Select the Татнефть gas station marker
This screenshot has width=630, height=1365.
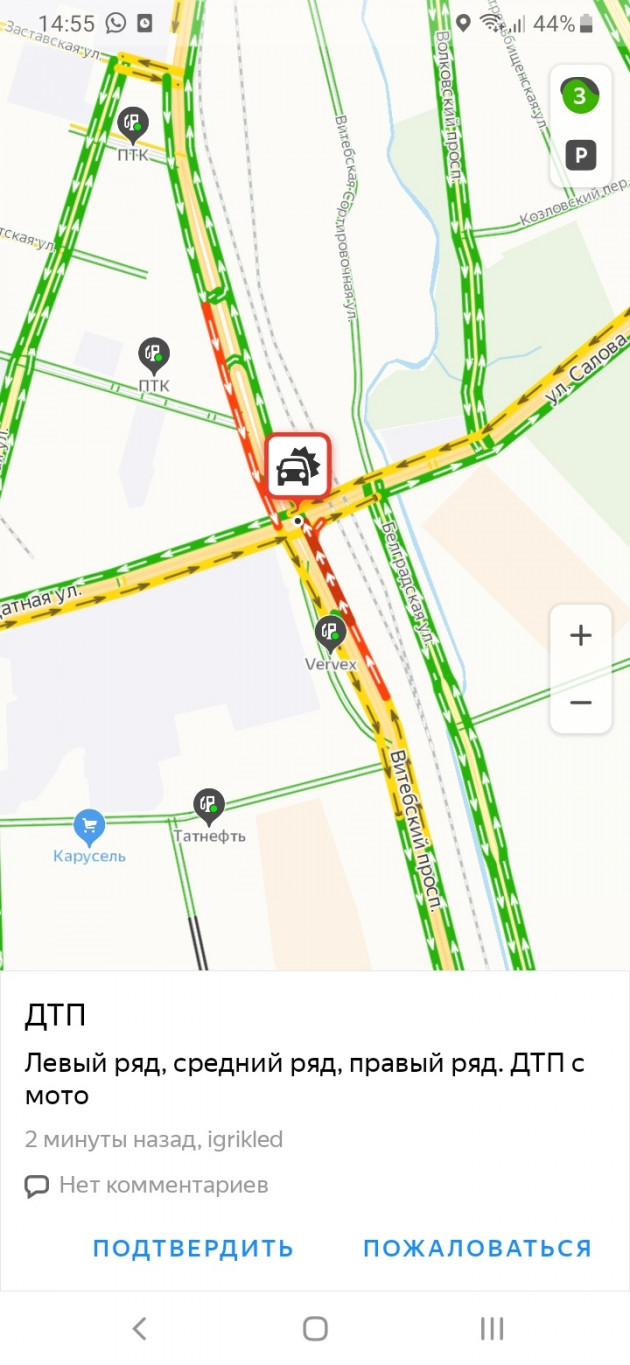208,804
